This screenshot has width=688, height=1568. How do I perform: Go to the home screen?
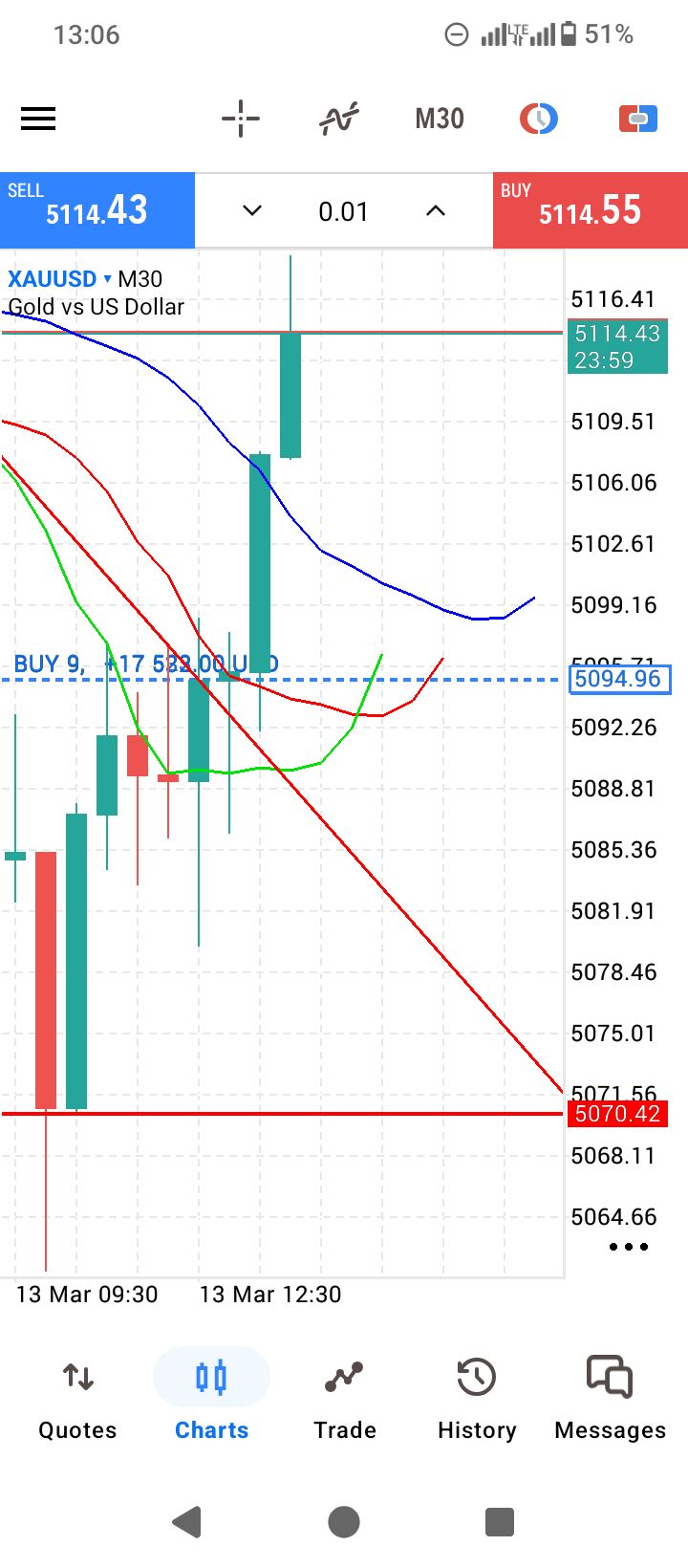344,1521
